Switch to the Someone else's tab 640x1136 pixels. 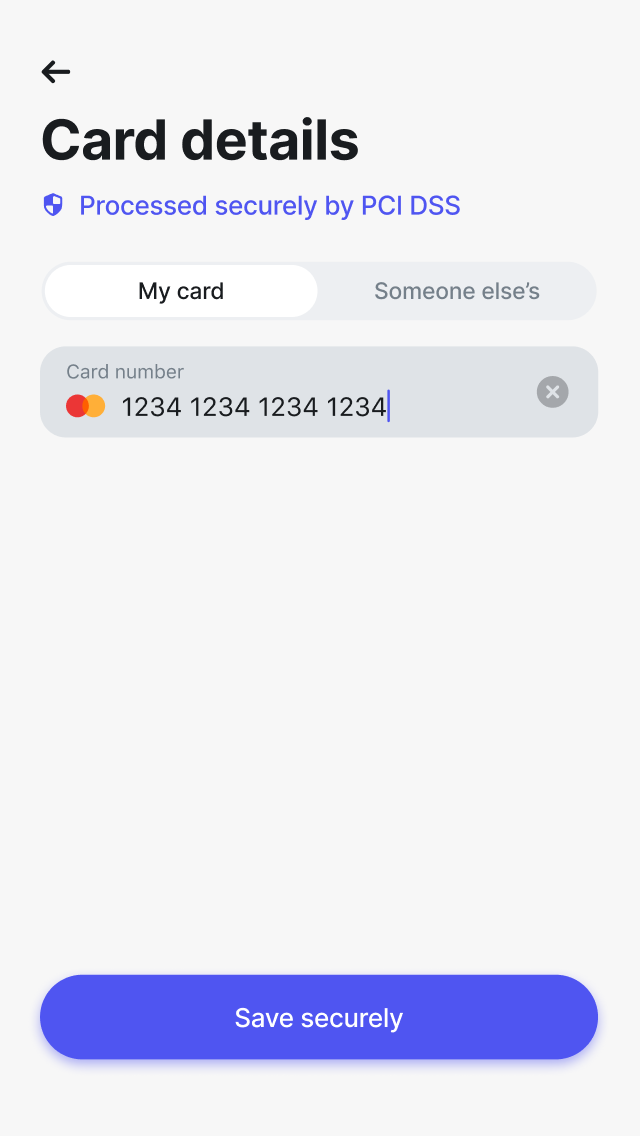click(x=457, y=291)
